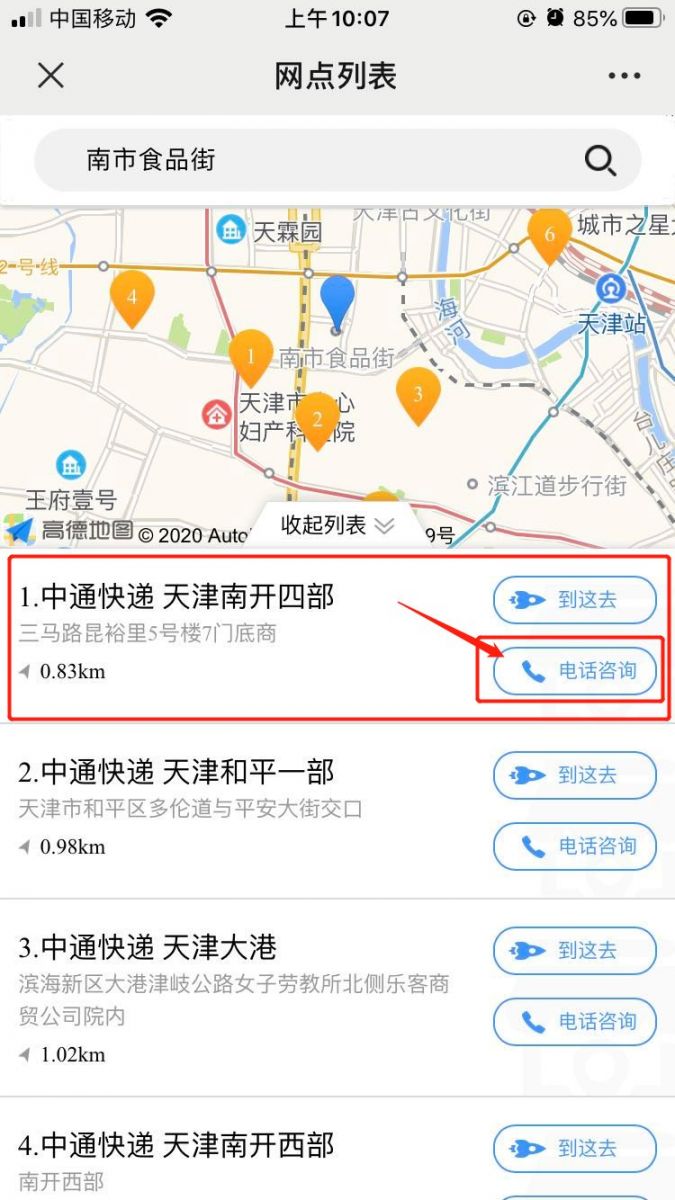675x1200 pixels.
Task: Navigate to 天津南开四部 via 到这去
Action: click(574, 600)
